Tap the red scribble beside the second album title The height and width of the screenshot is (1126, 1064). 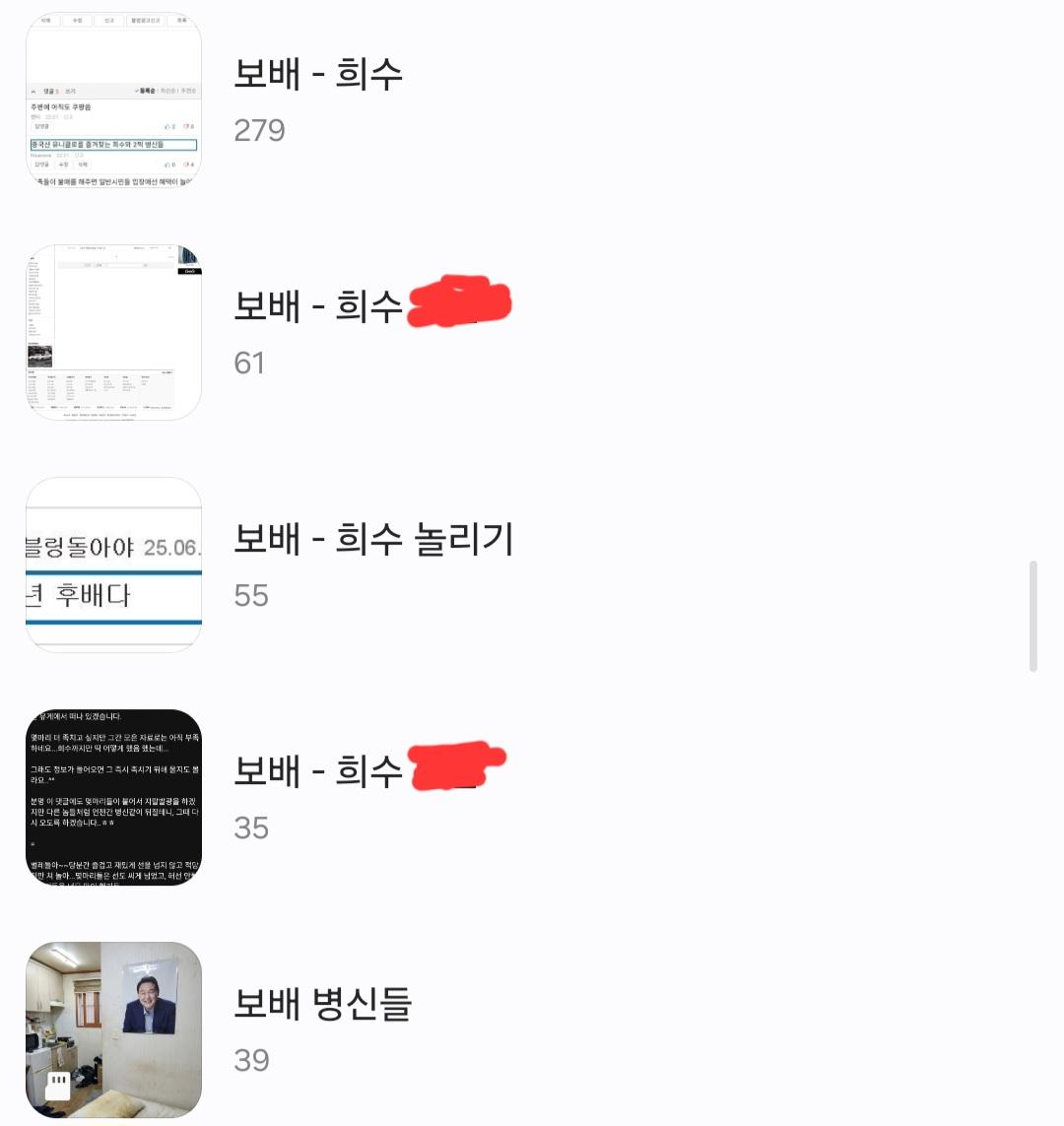point(458,301)
